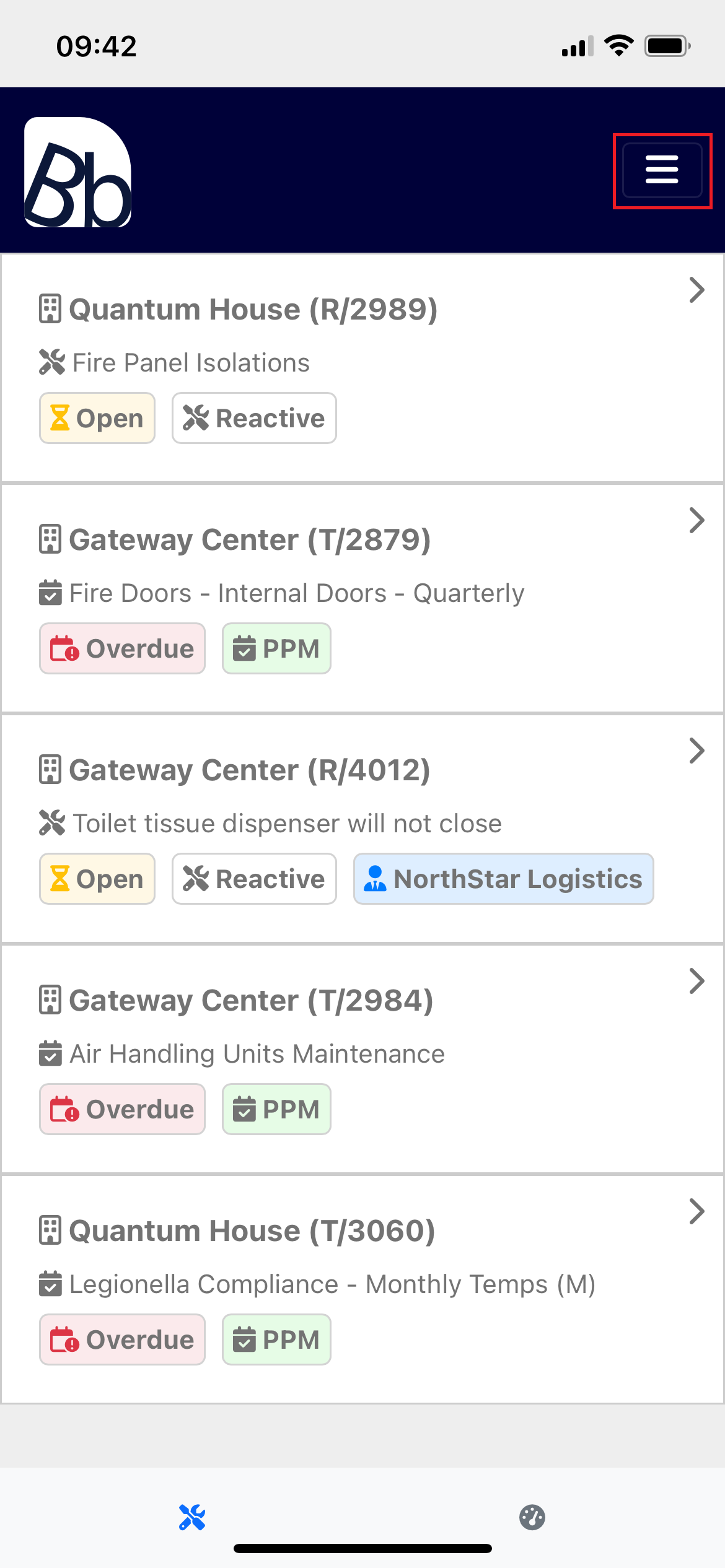Viewport: 725px width, 1568px height.
Task: Toggle the Open status badge on Quantum House (R/2989)
Action: coord(97,418)
